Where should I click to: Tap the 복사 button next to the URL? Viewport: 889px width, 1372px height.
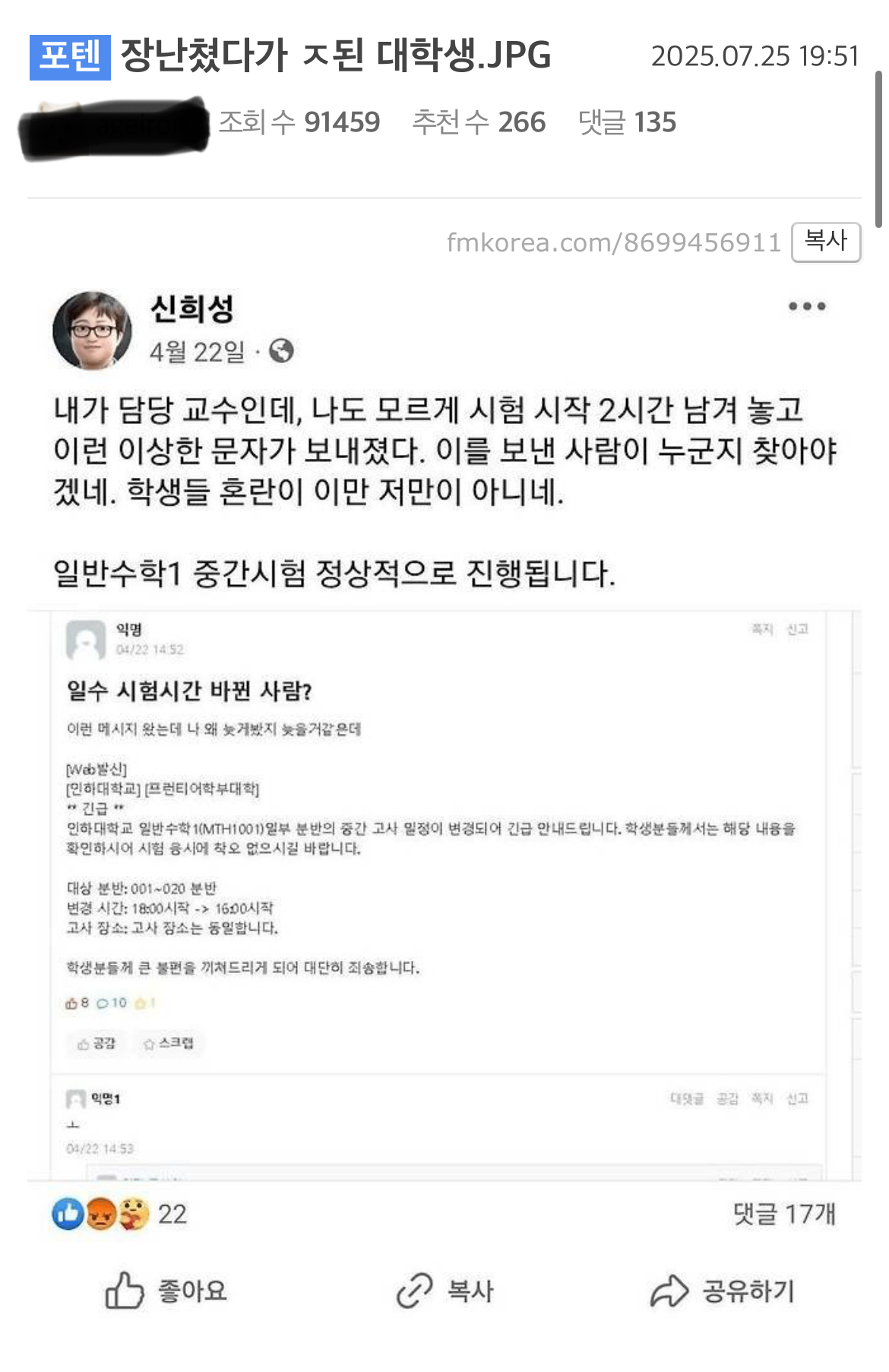pos(825,242)
